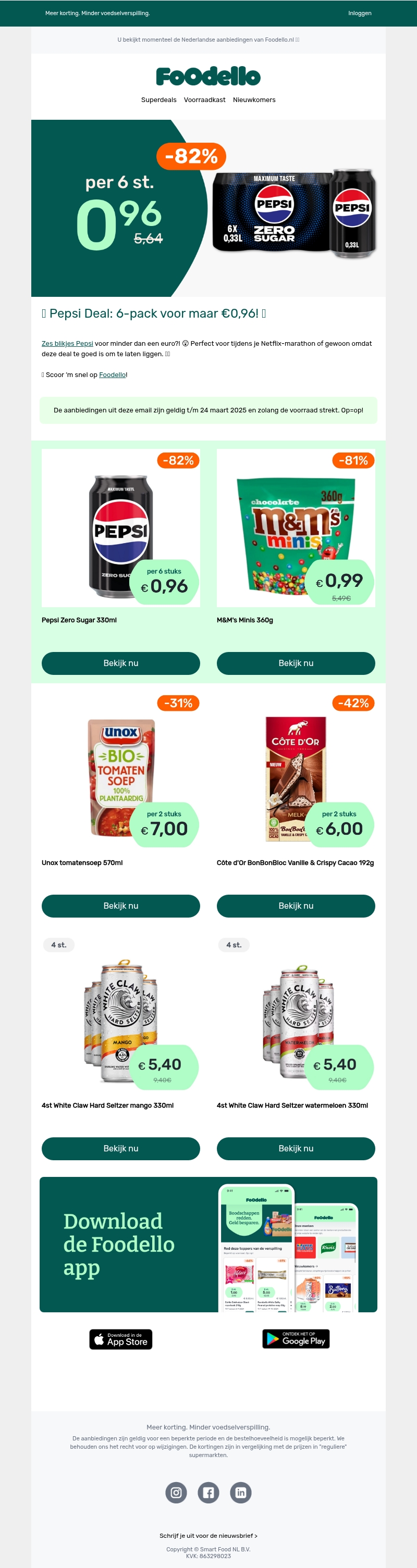Viewport: 417px width, 1568px height.
Task: Unsubscribe via 'Schrijf je uit voor de nieuwsbrief'
Action: [x=208, y=1536]
